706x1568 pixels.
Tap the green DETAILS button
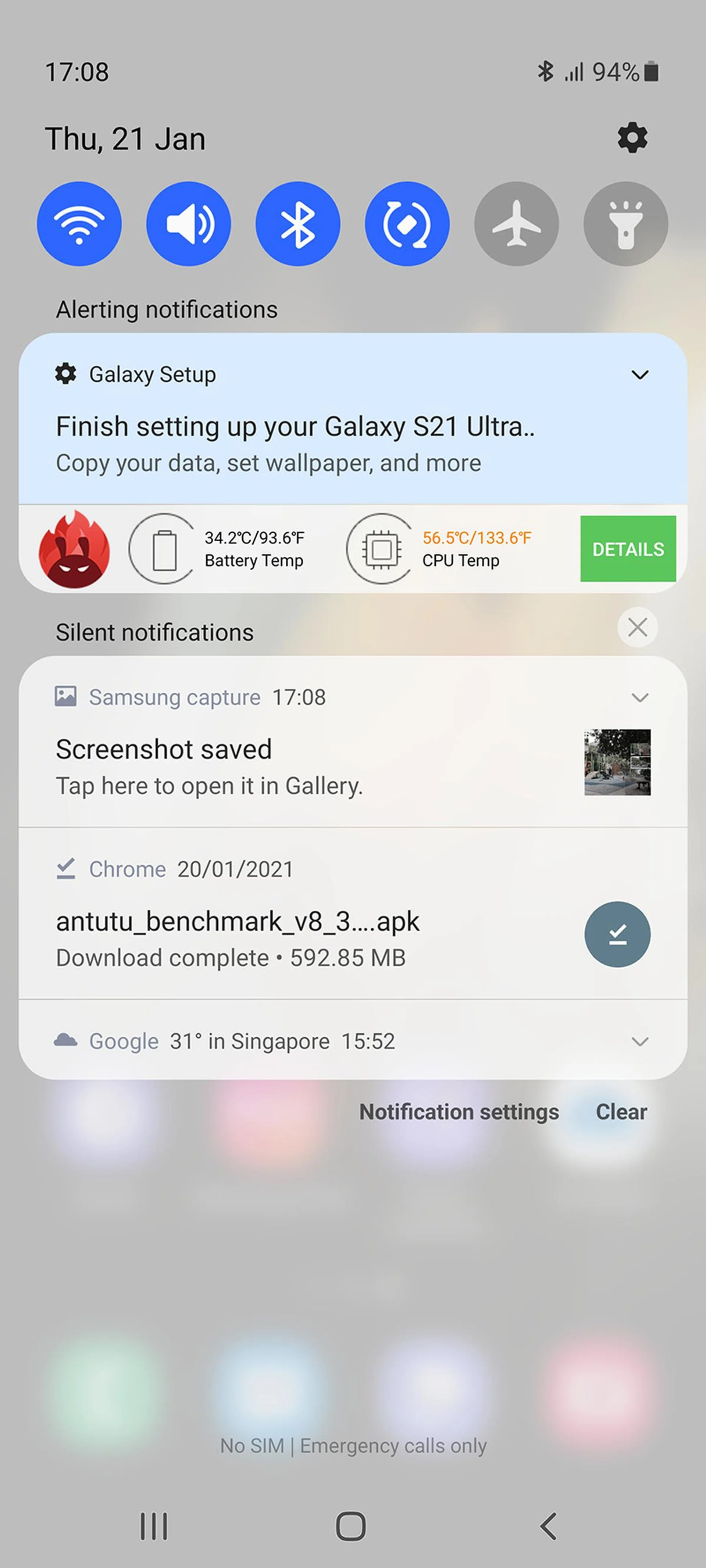coord(627,548)
